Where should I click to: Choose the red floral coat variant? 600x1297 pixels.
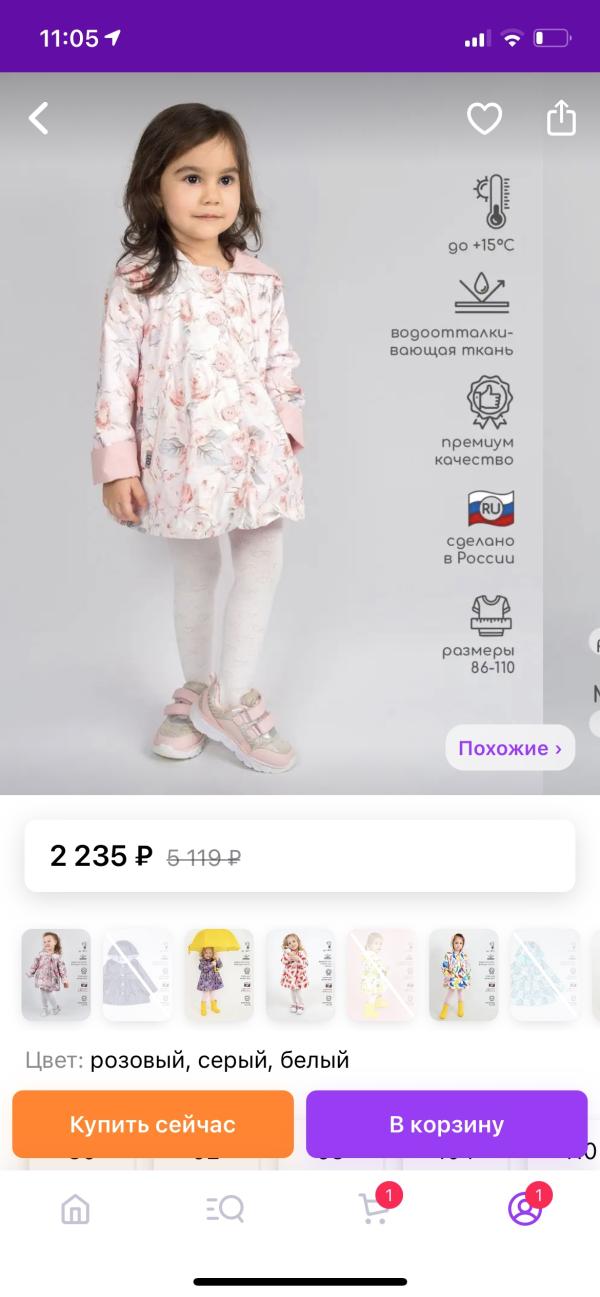tap(300, 974)
